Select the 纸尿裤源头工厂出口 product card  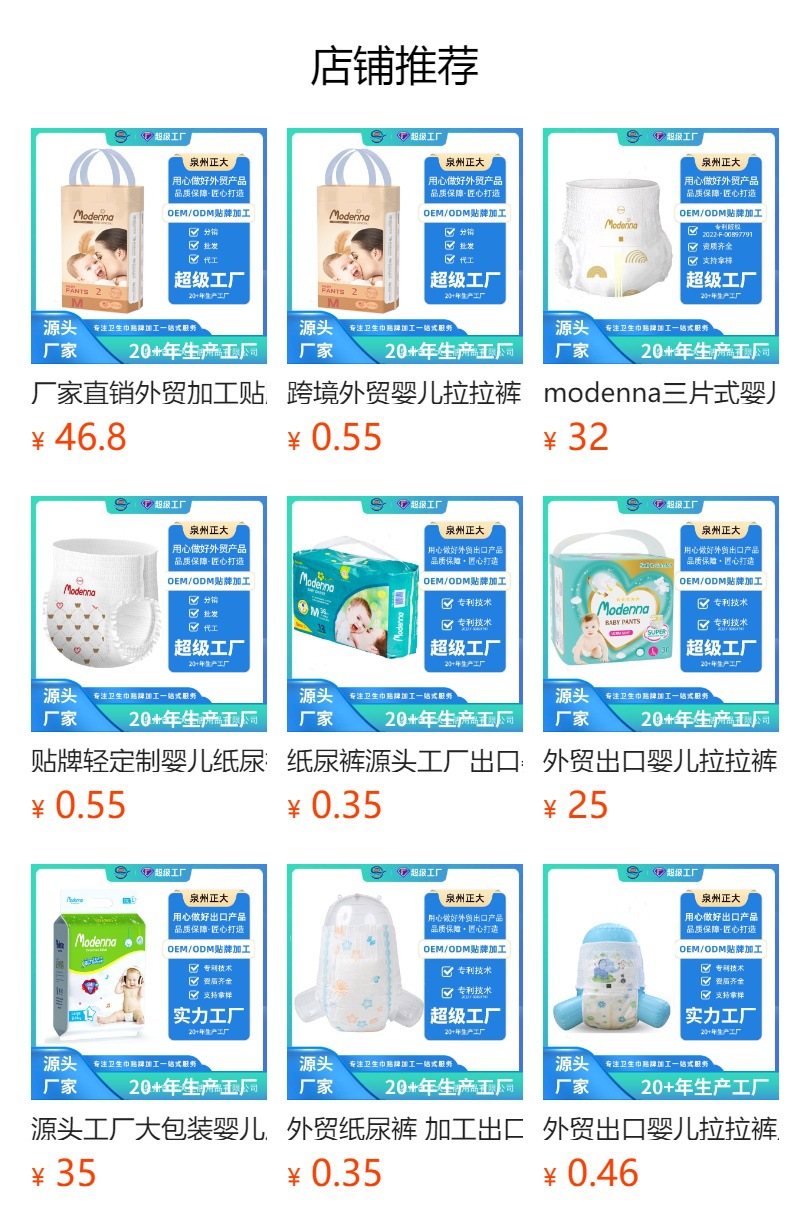point(405,614)
